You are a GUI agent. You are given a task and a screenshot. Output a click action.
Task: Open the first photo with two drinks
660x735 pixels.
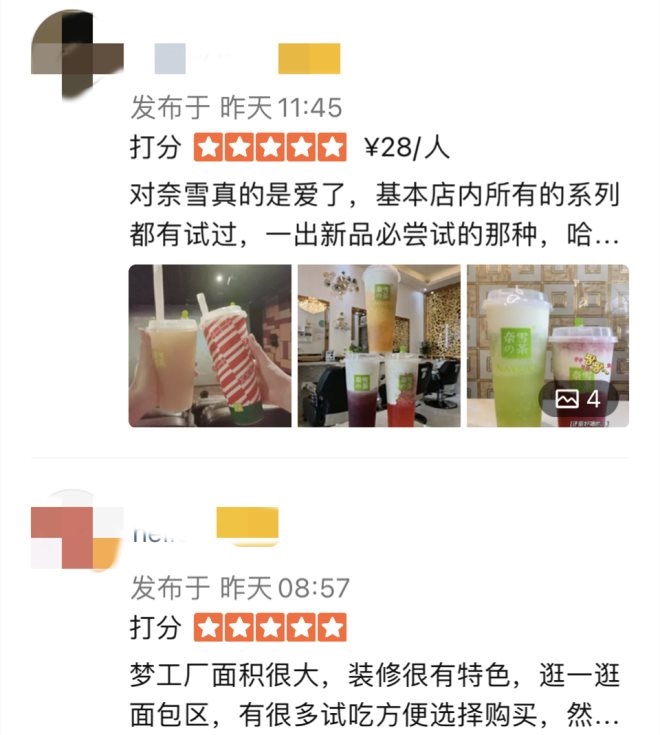tap(210, 346)
